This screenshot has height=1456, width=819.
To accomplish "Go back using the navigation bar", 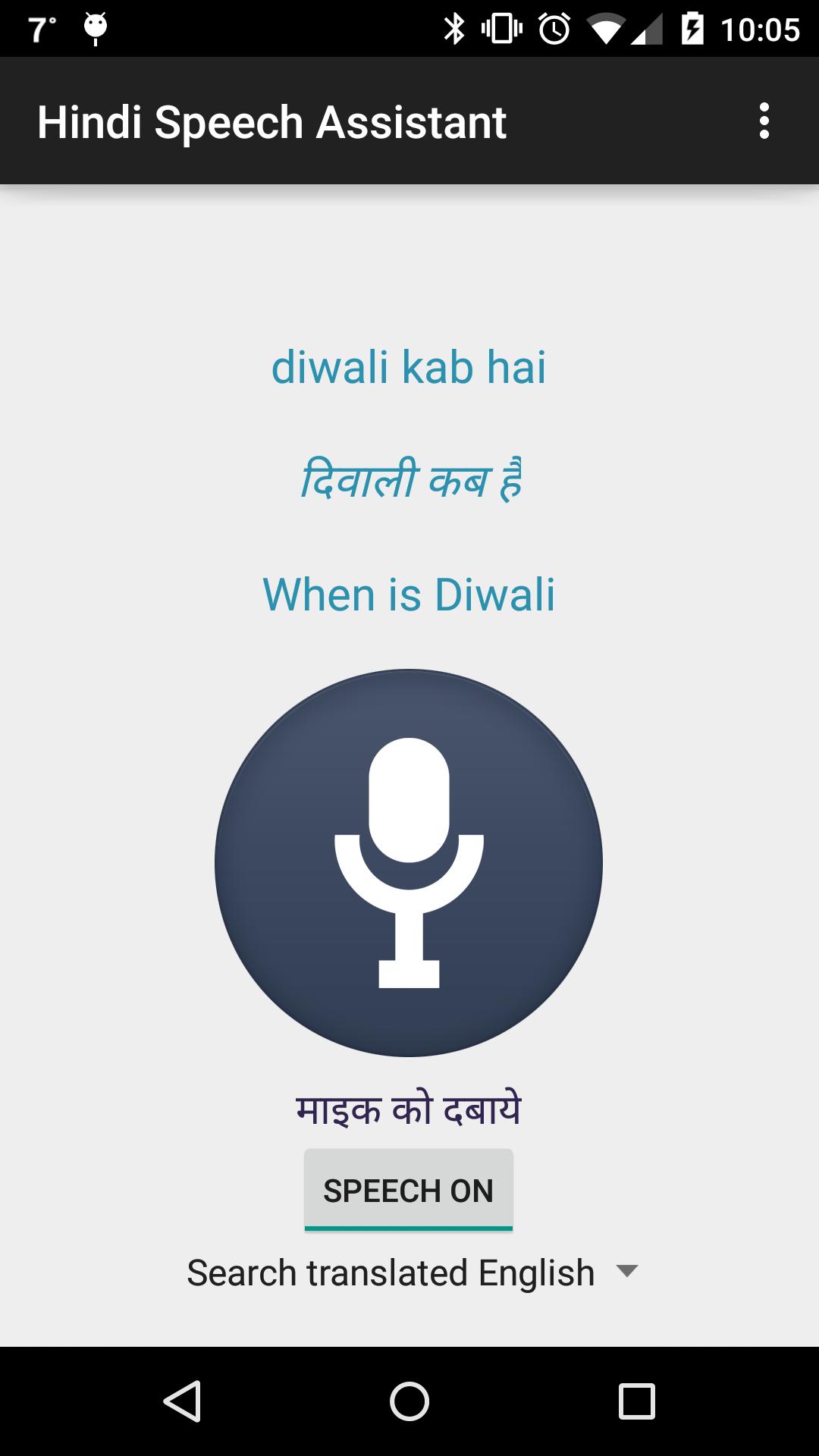I will tap(182, 1401).
